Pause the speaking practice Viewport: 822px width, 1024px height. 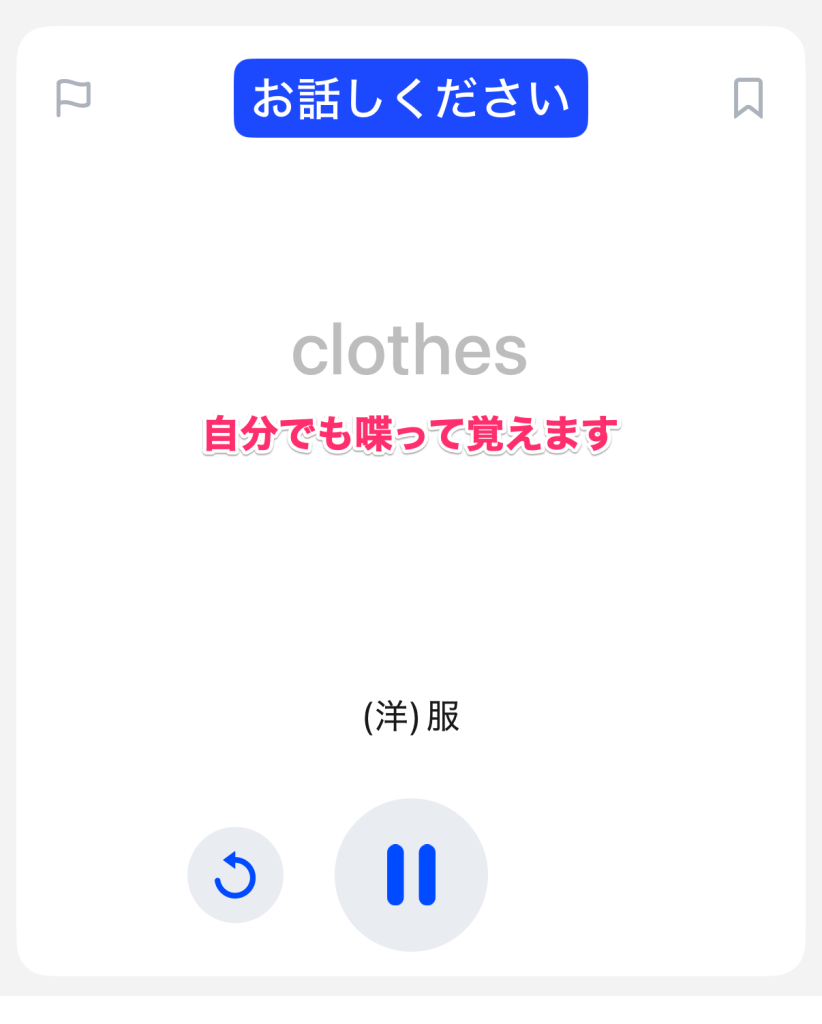point(411,875)
